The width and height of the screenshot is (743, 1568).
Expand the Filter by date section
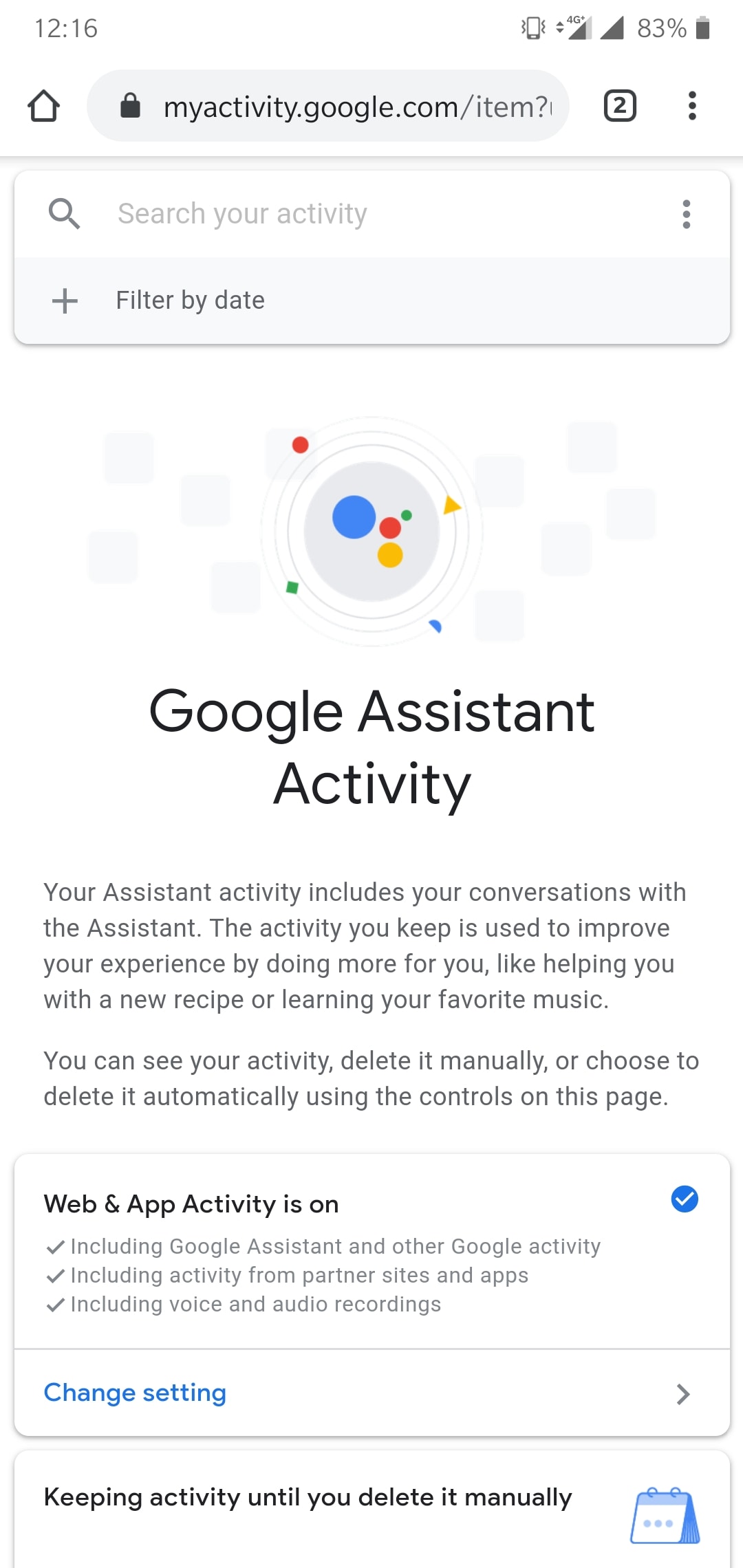tap(189, 300)
